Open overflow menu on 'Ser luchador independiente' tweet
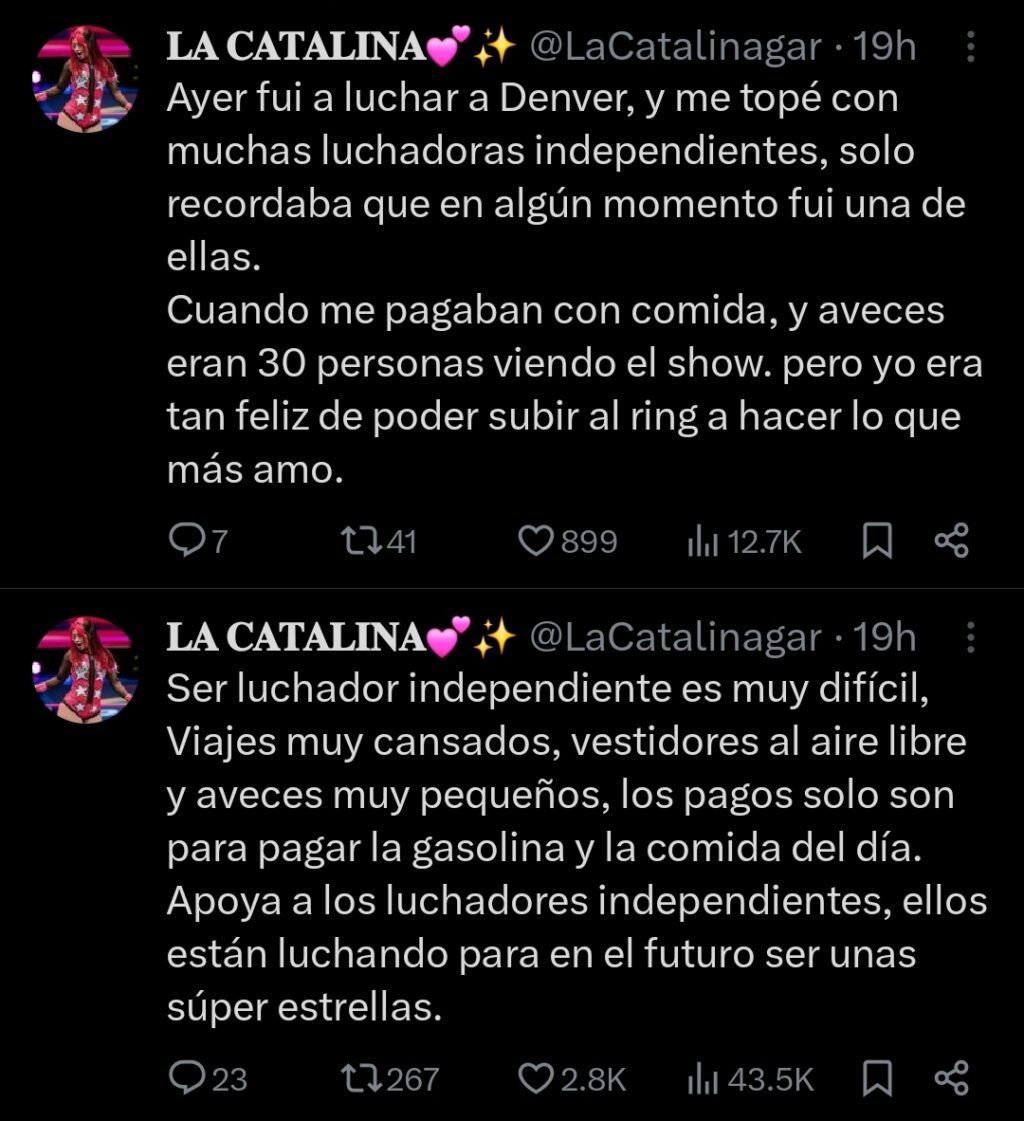1024x1121 pixels. [969, 637]
